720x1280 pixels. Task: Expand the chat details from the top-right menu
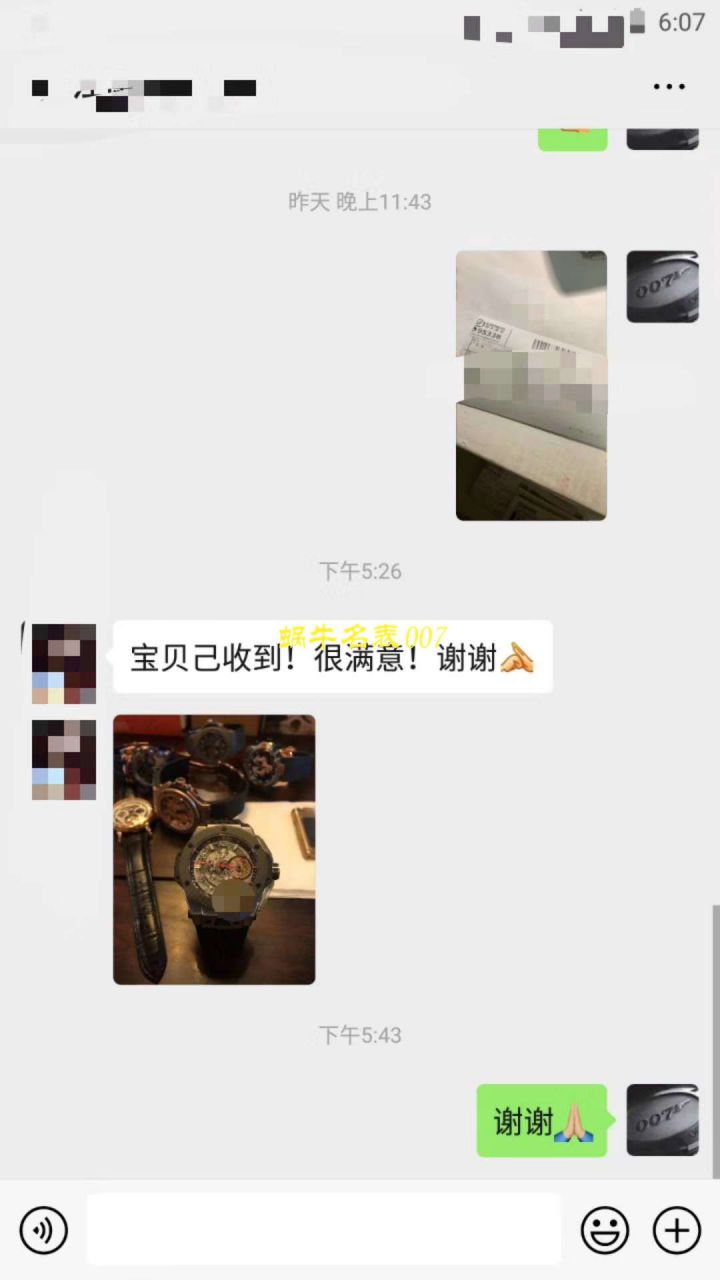pyautogui.click(x=667, y=86)
